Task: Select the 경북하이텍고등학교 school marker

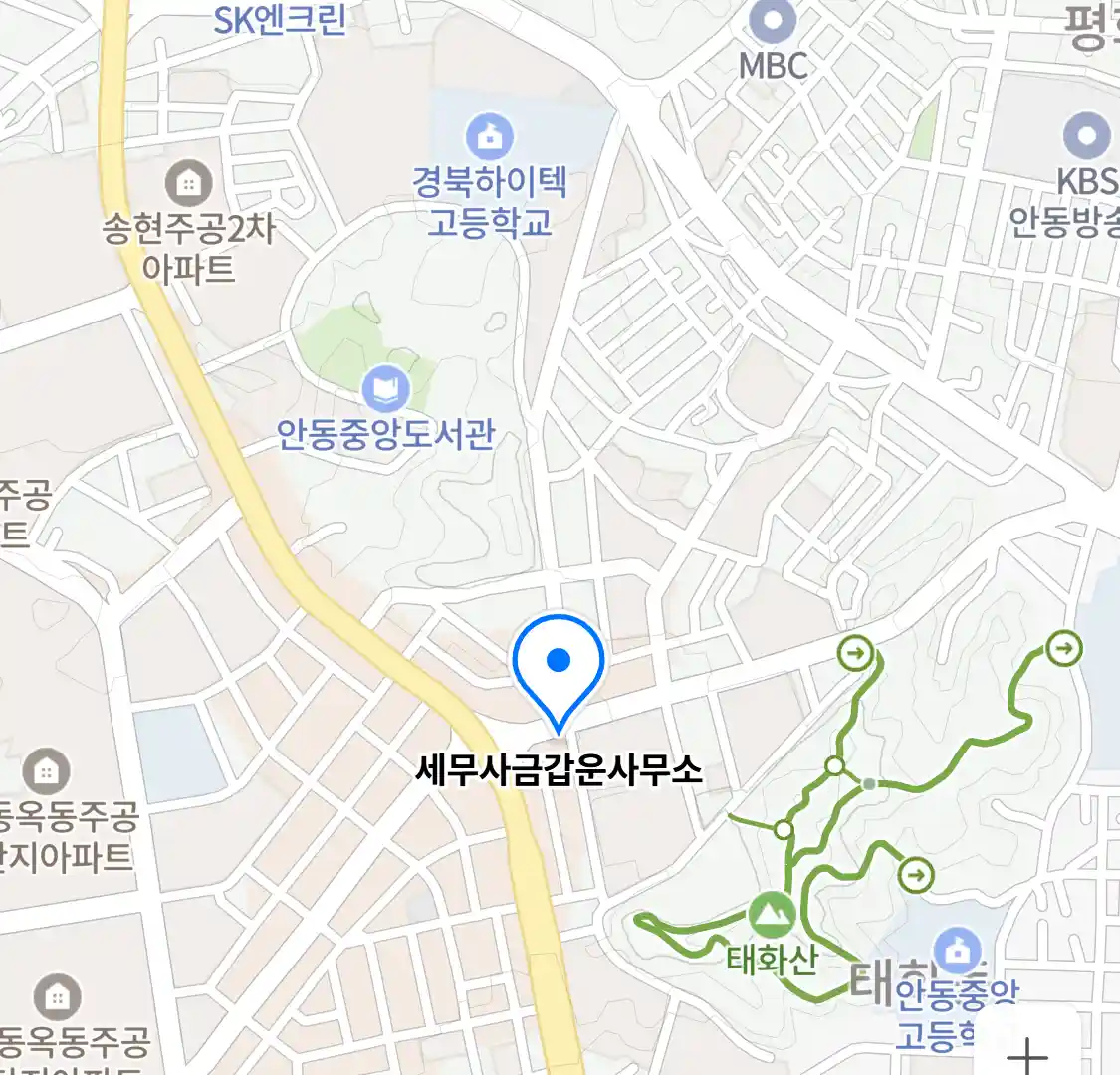Action: 489,138
